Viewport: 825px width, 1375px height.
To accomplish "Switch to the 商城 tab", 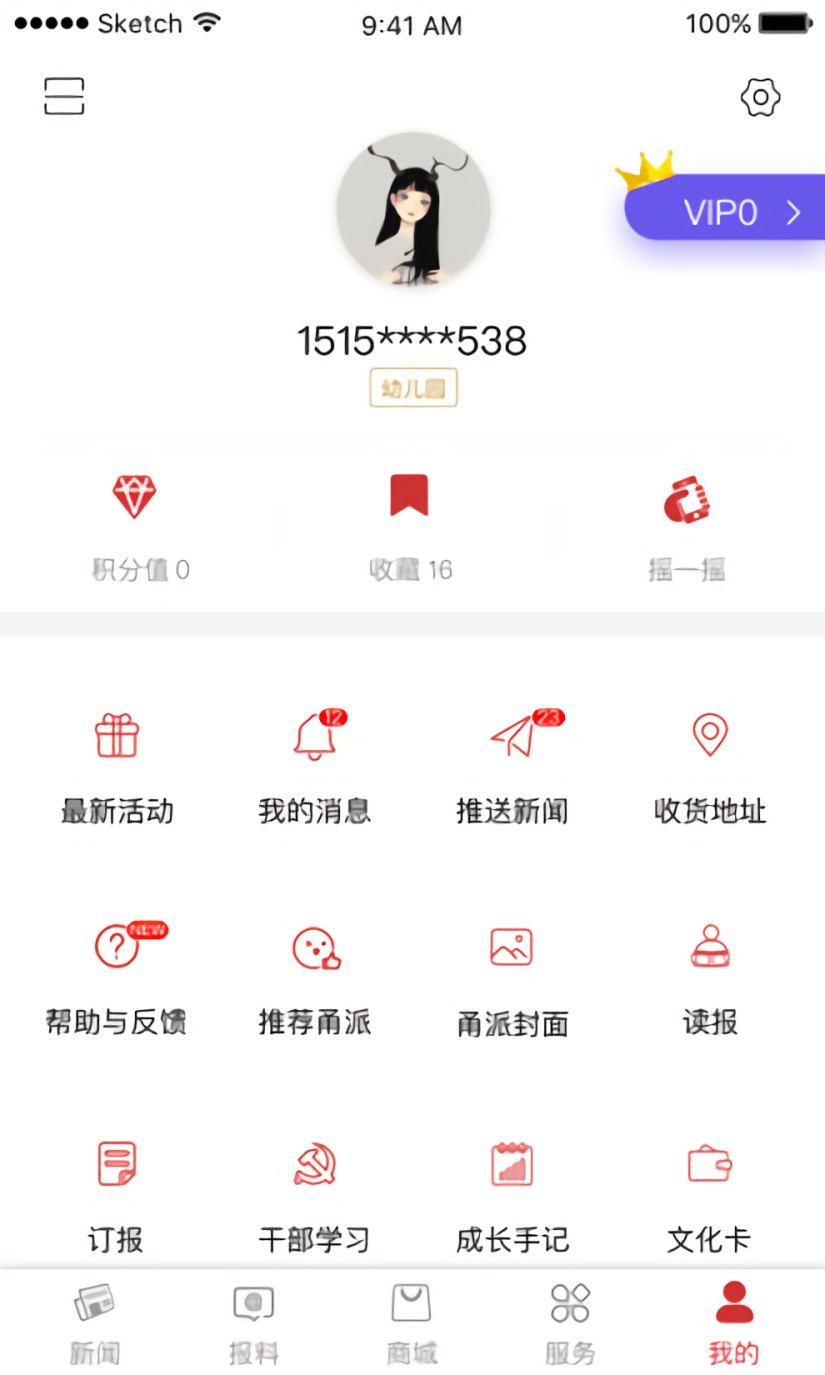I will [411, 1322].
